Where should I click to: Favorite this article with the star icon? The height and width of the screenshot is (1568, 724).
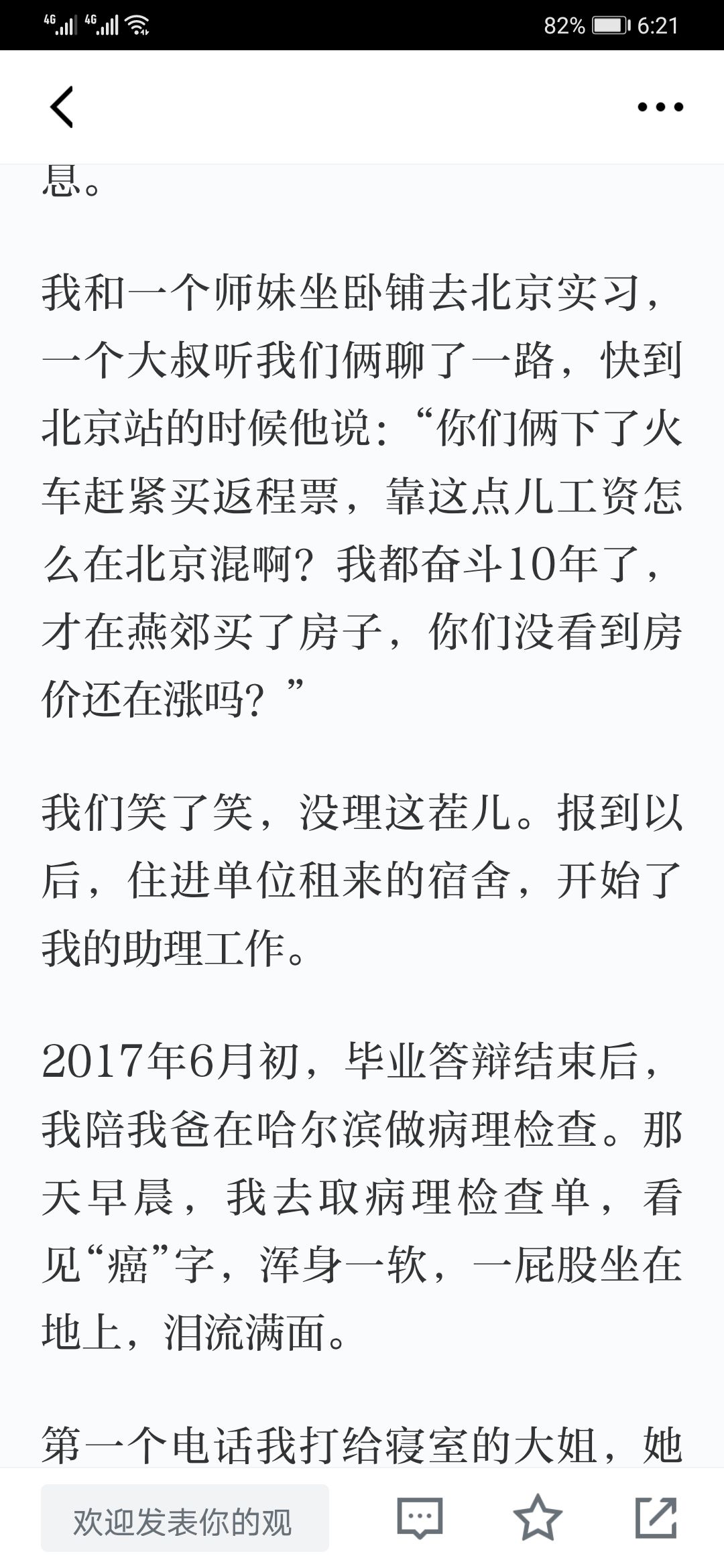(x=538, y=1517)
